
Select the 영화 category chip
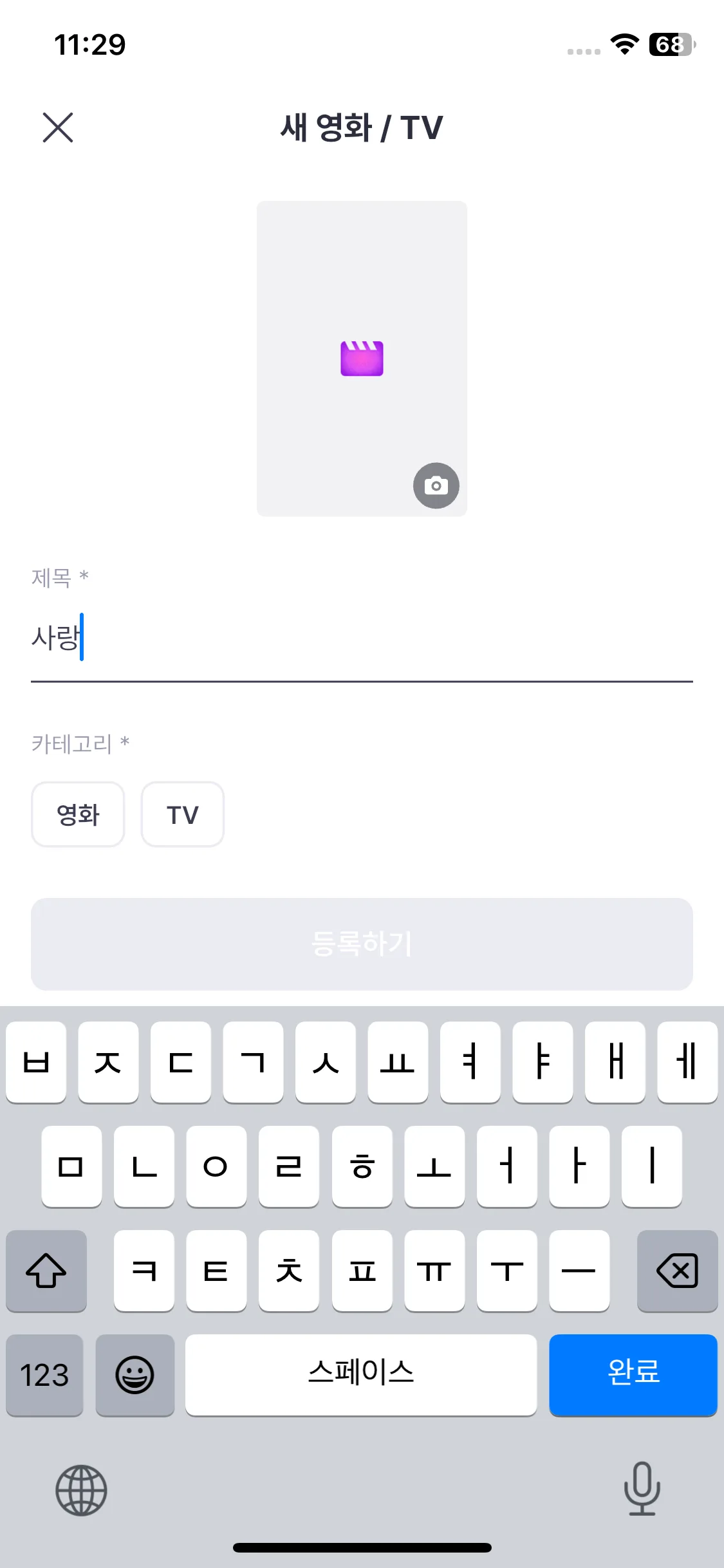pos(78,814)
